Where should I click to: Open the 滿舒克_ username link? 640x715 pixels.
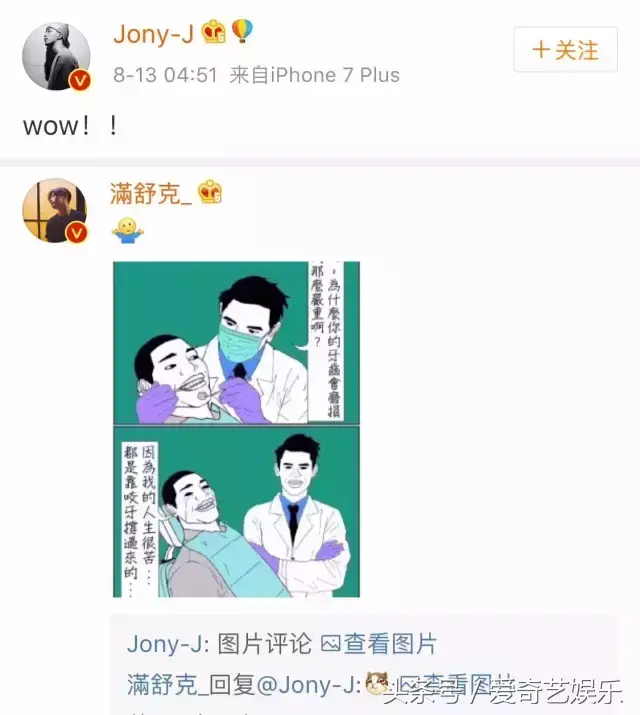pos(151,192)
